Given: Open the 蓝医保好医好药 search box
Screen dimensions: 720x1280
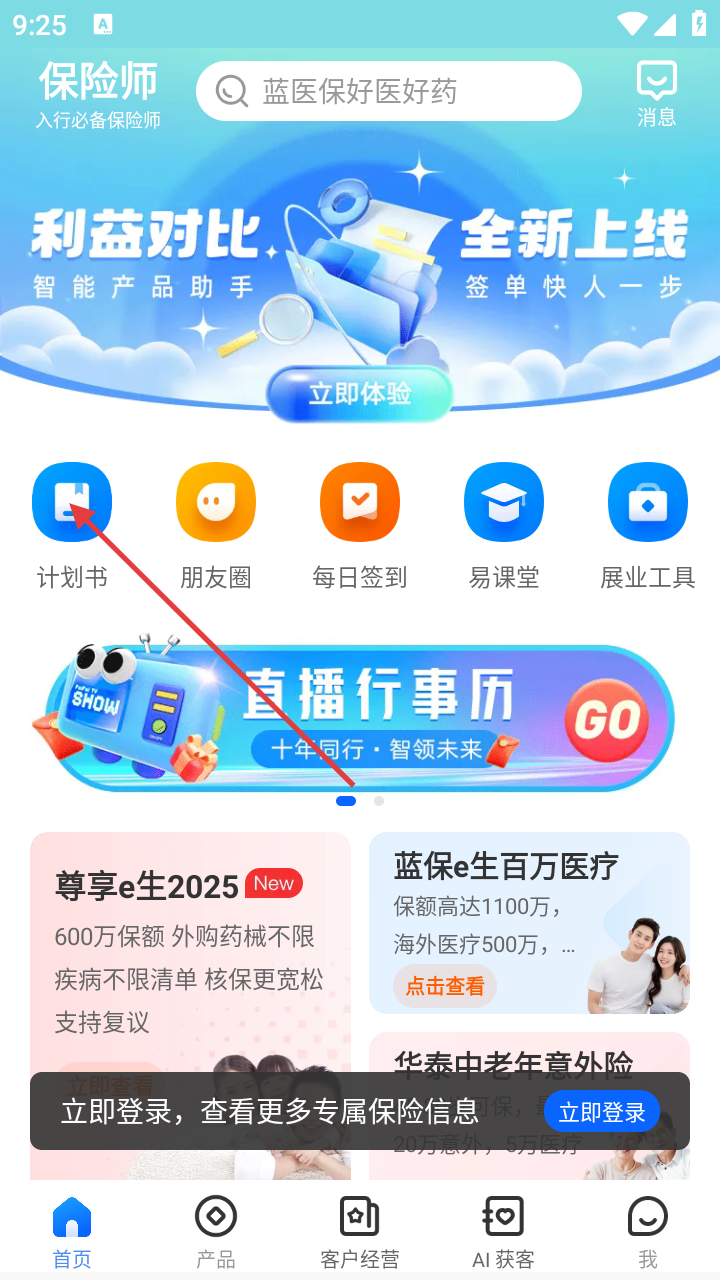Looking at the screenshot, I should 388,92.
